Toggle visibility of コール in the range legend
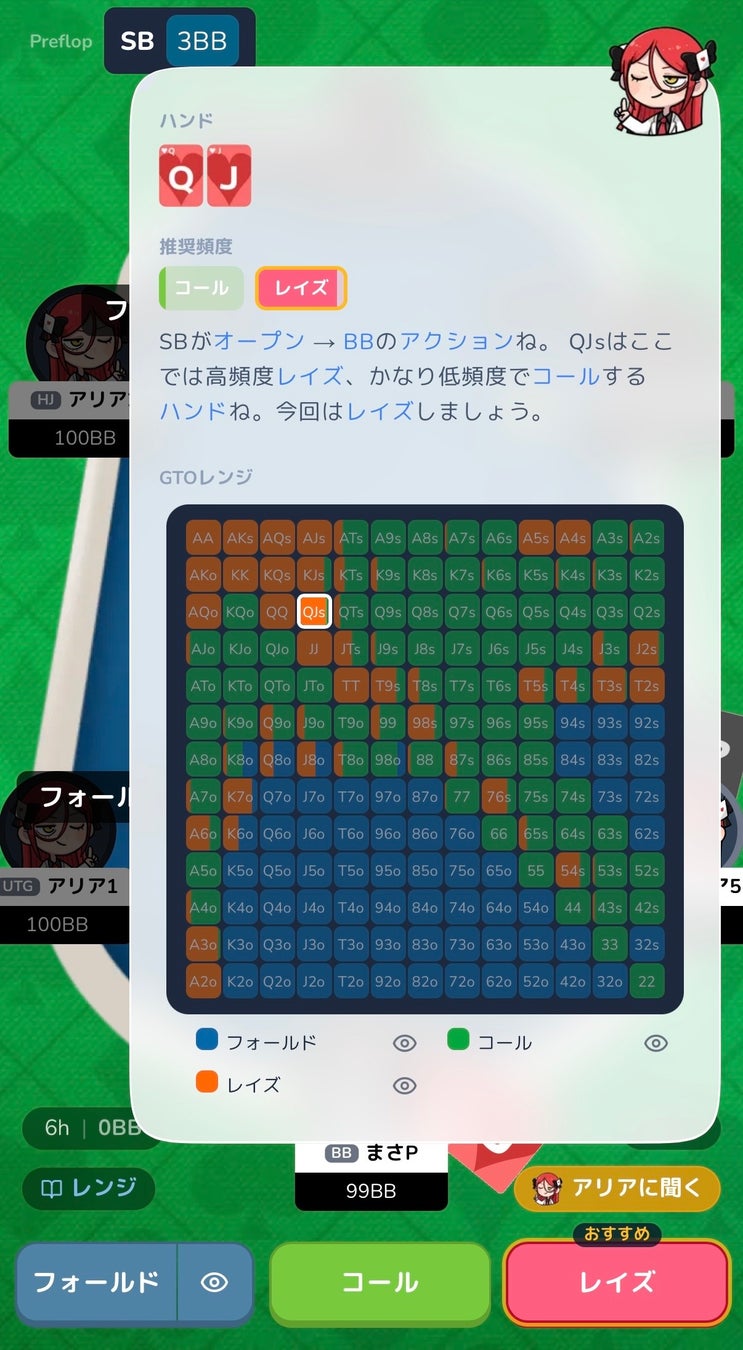 click(x=656, y=1043)
